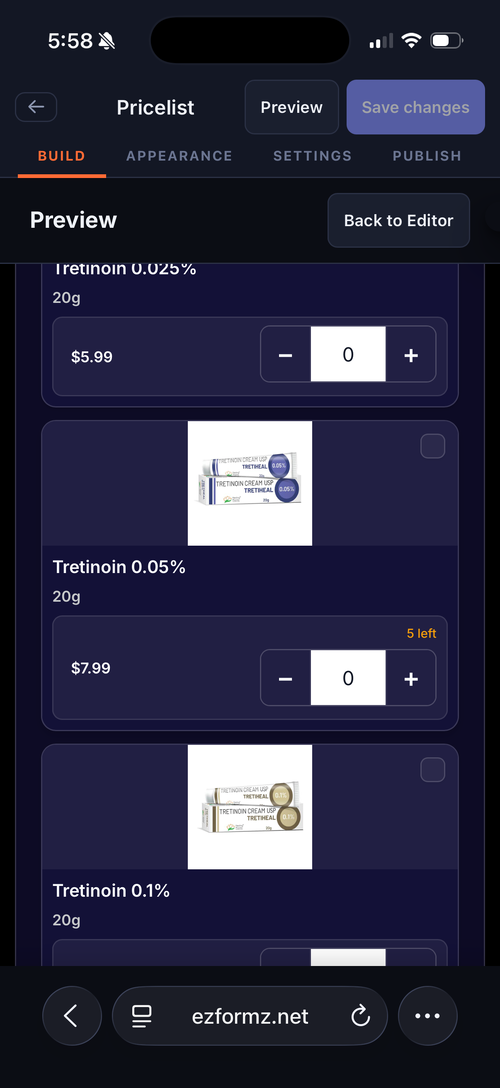Go to the Publish tab

426,156
